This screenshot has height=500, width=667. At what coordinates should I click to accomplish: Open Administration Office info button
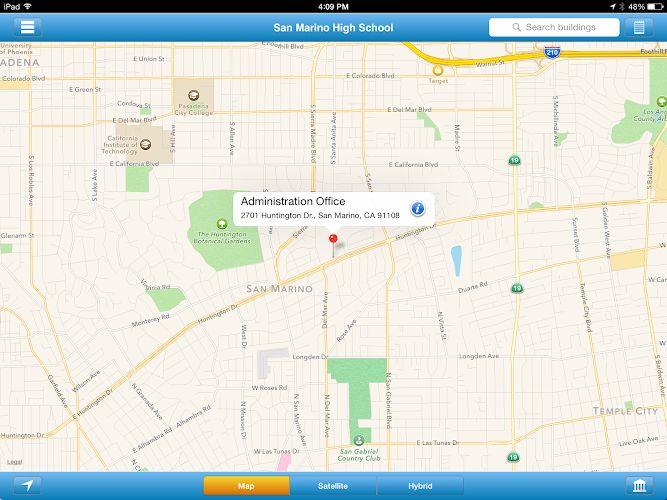click(x=418, y=208)
